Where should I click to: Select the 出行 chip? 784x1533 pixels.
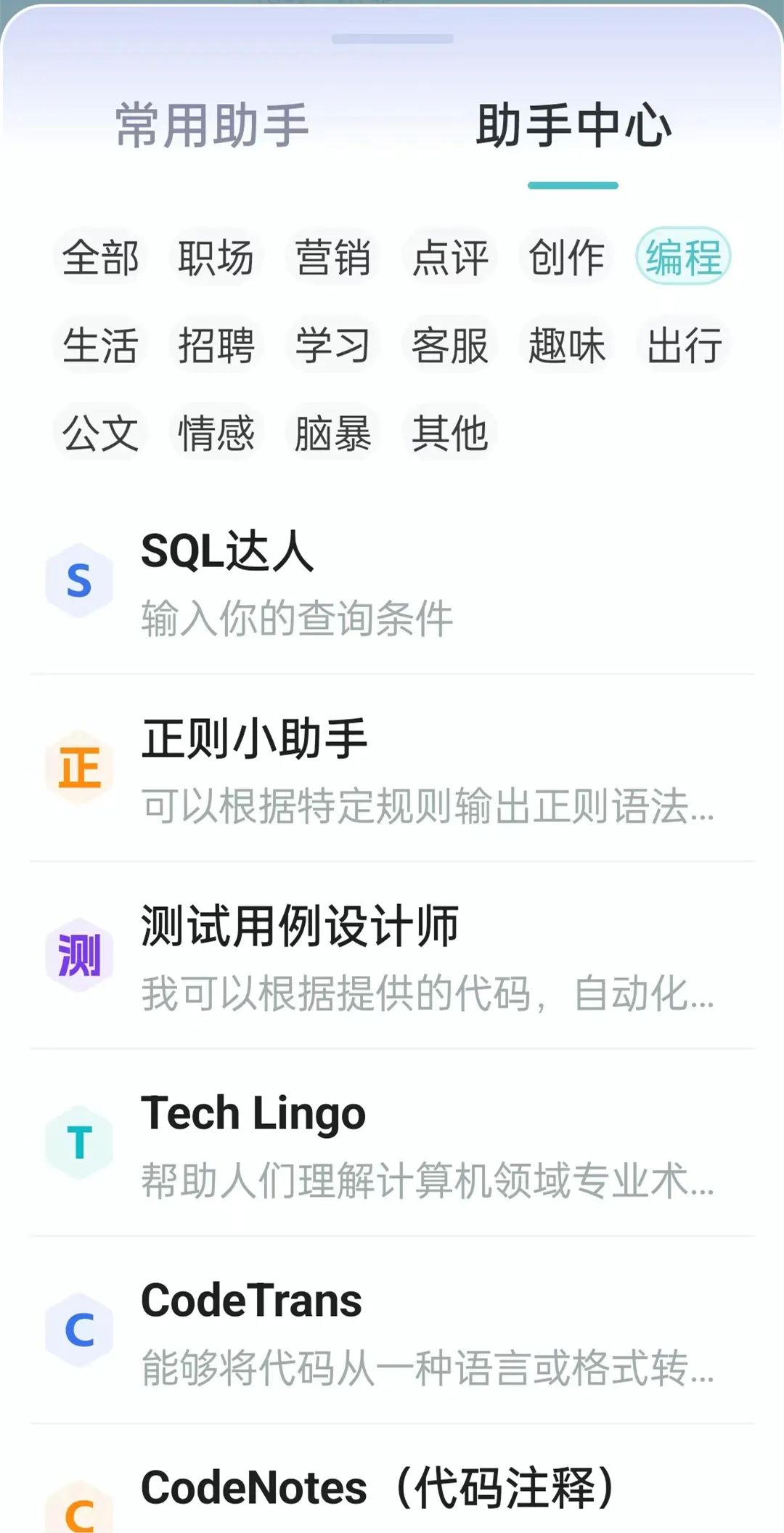(683, 345)
